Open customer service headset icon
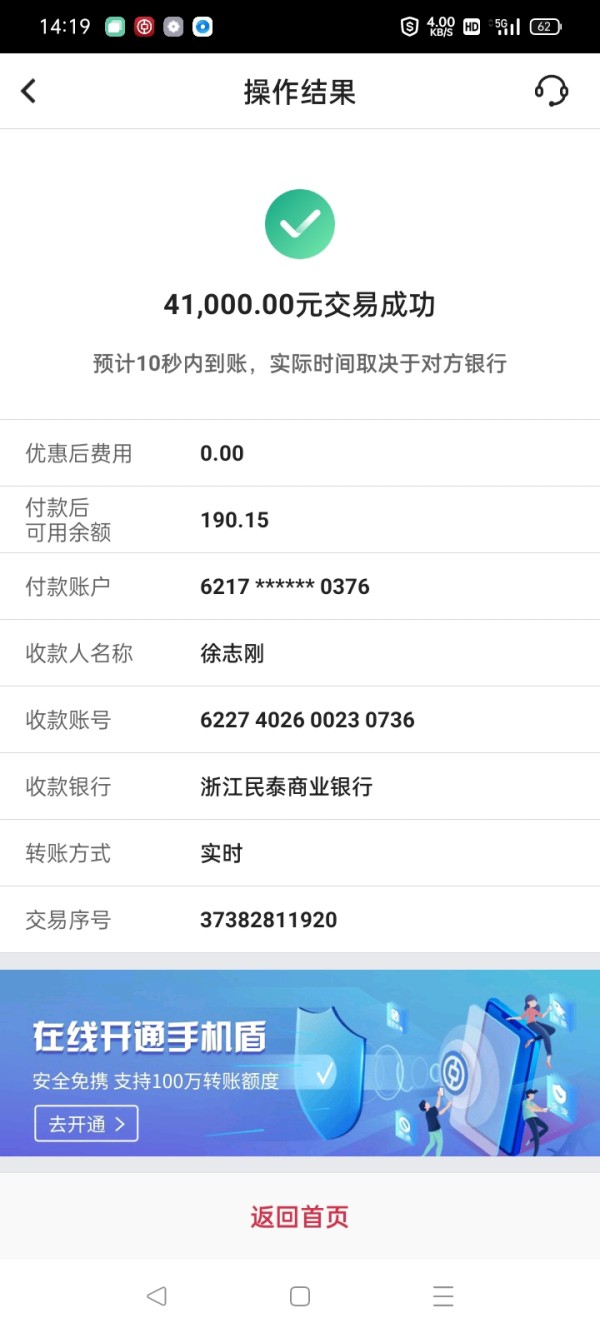This screenshot has height=1333, width=600. 551,91
